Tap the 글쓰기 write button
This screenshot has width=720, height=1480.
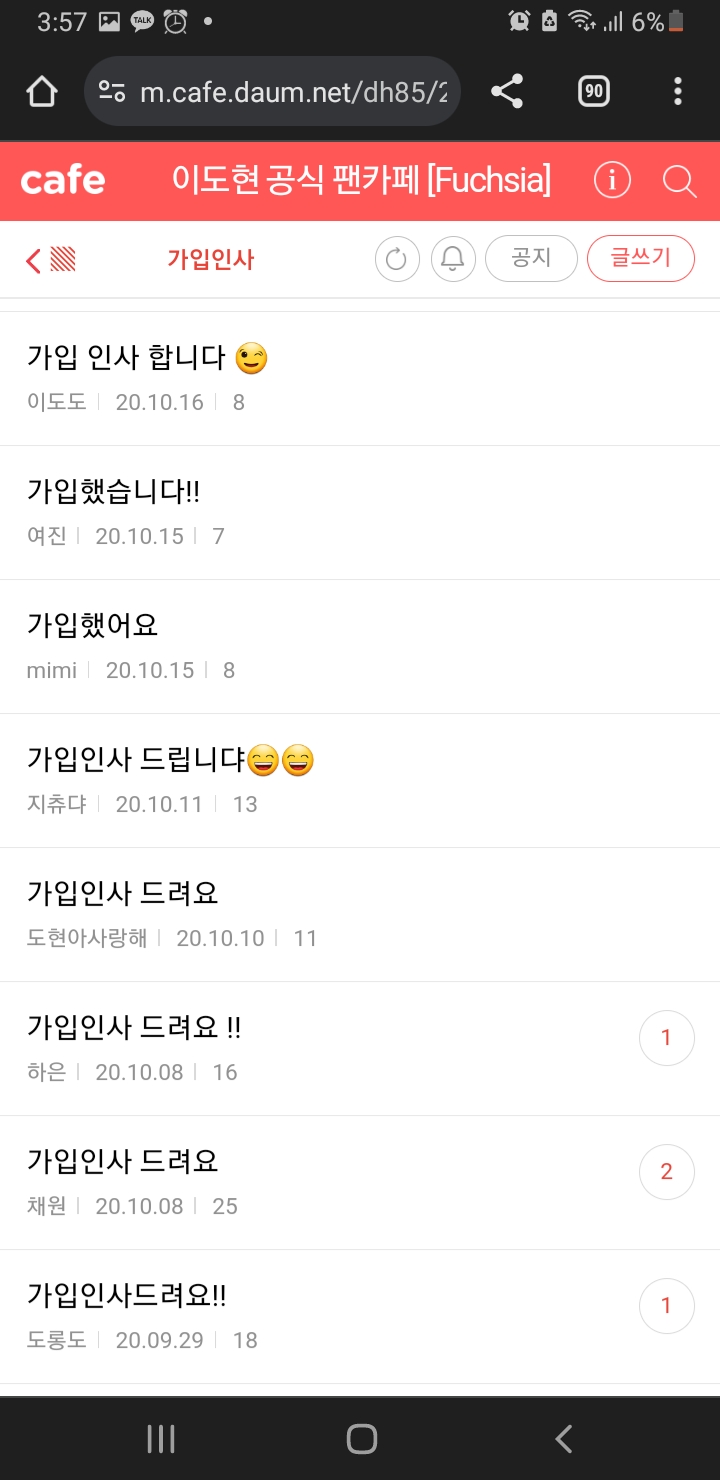click(x=640, y=259)
